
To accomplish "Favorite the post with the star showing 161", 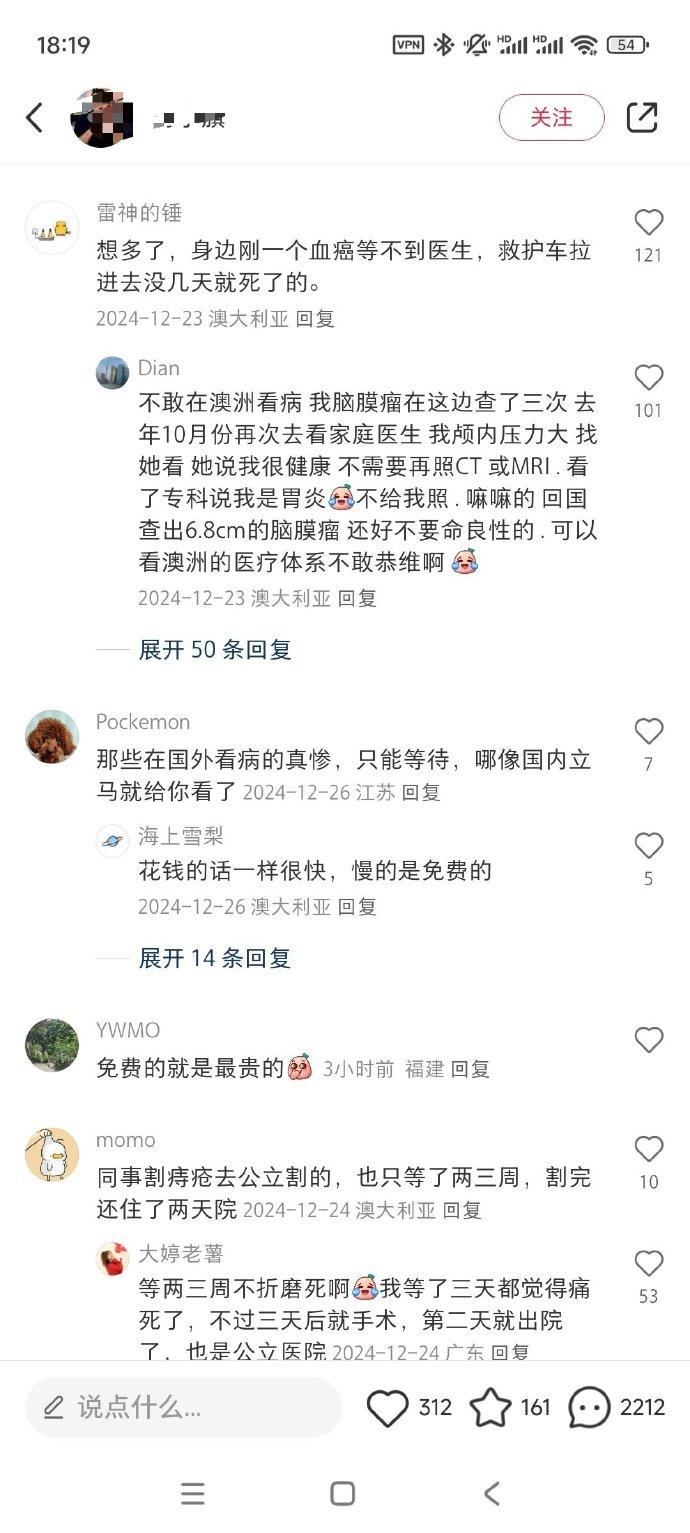I will [x=490, y=1408].
